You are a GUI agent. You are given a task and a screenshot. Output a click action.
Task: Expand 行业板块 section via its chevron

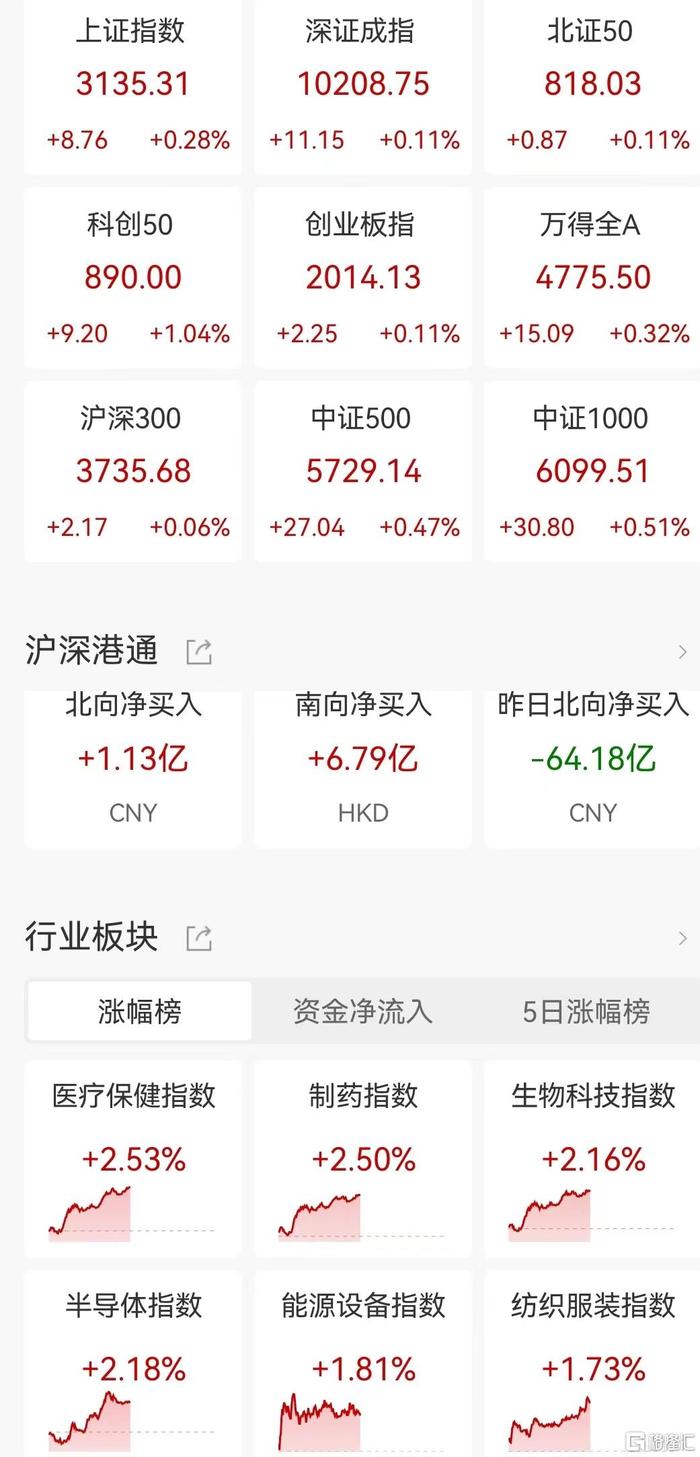(683, 938)
